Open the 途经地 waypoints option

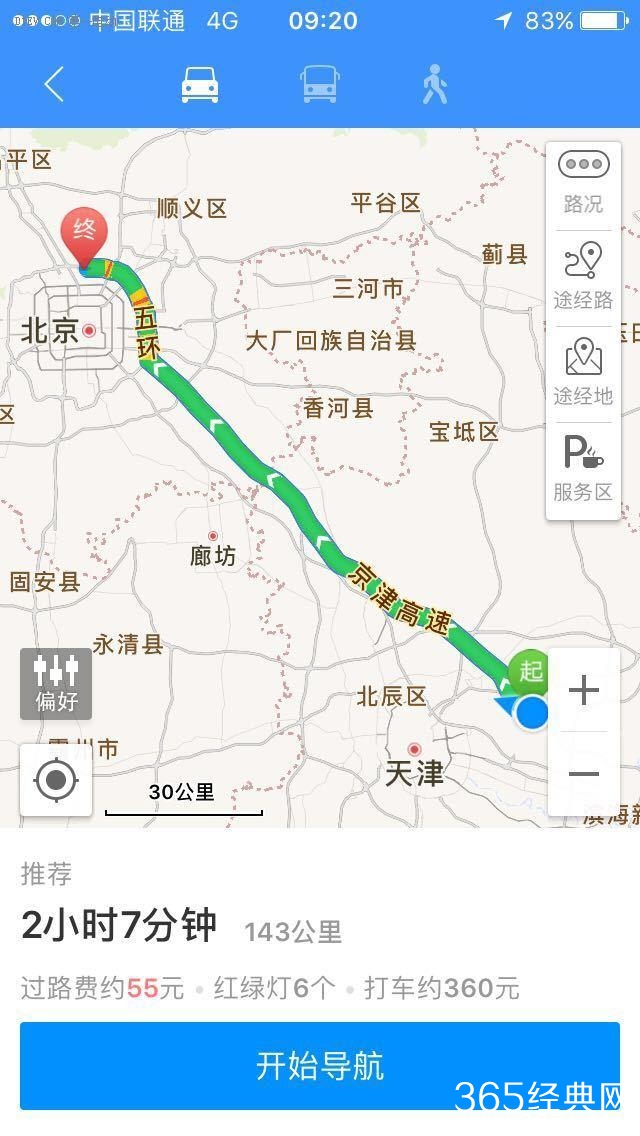(x=583, y=372)
